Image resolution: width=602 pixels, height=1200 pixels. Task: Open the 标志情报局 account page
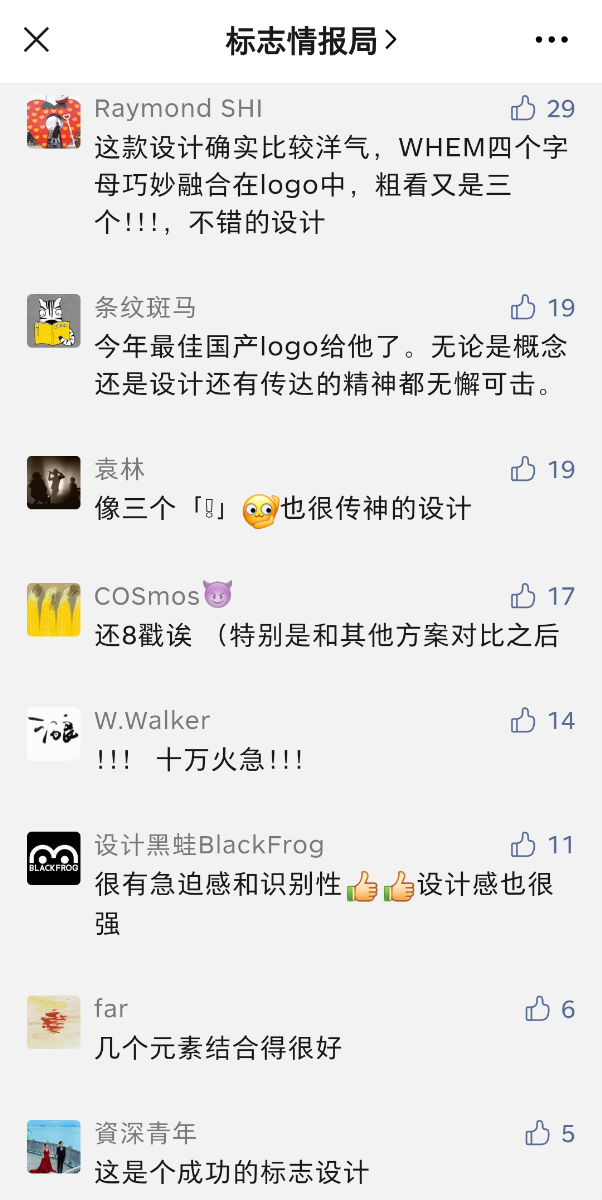311,41
